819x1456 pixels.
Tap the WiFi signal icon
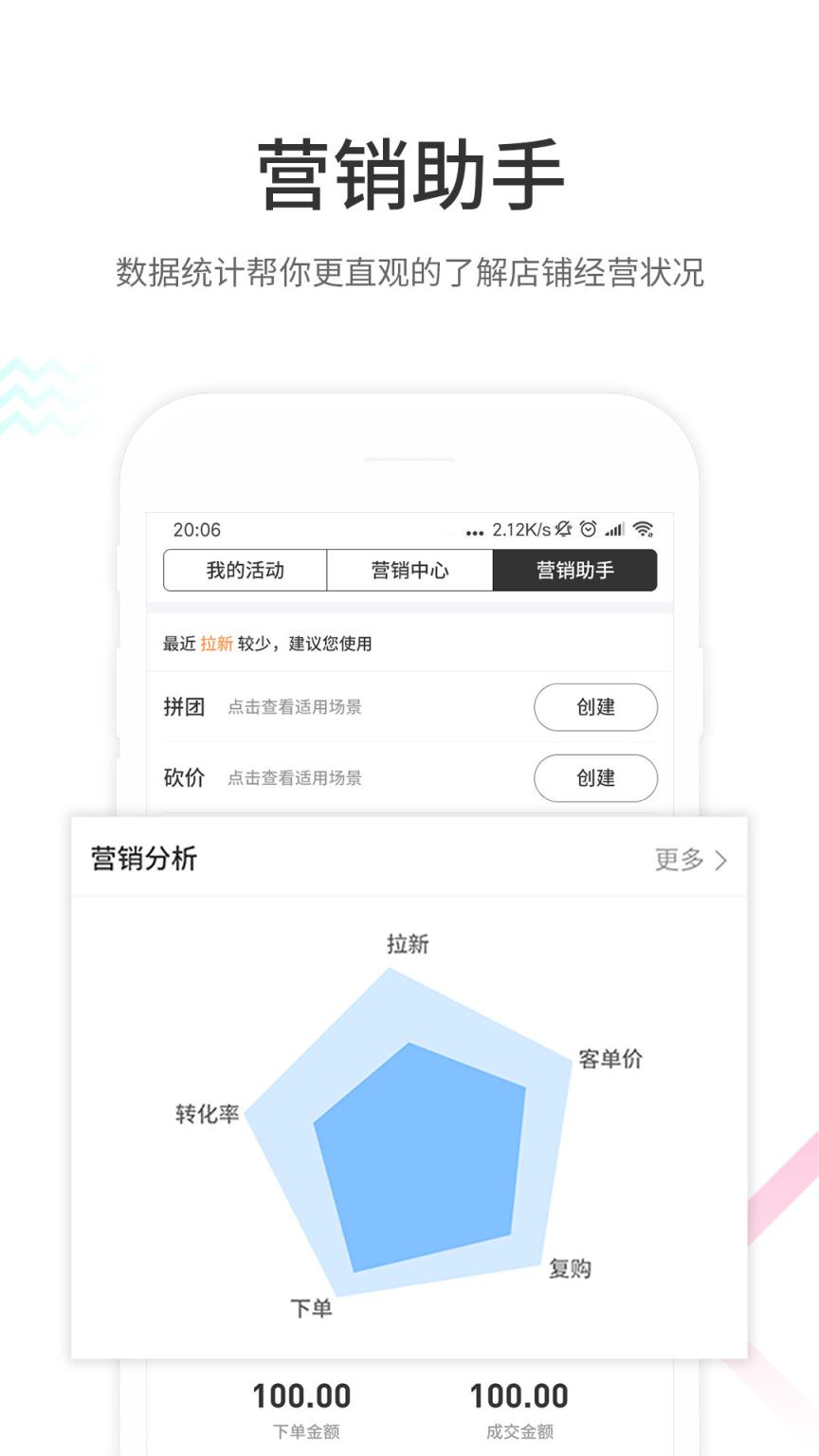646,530
